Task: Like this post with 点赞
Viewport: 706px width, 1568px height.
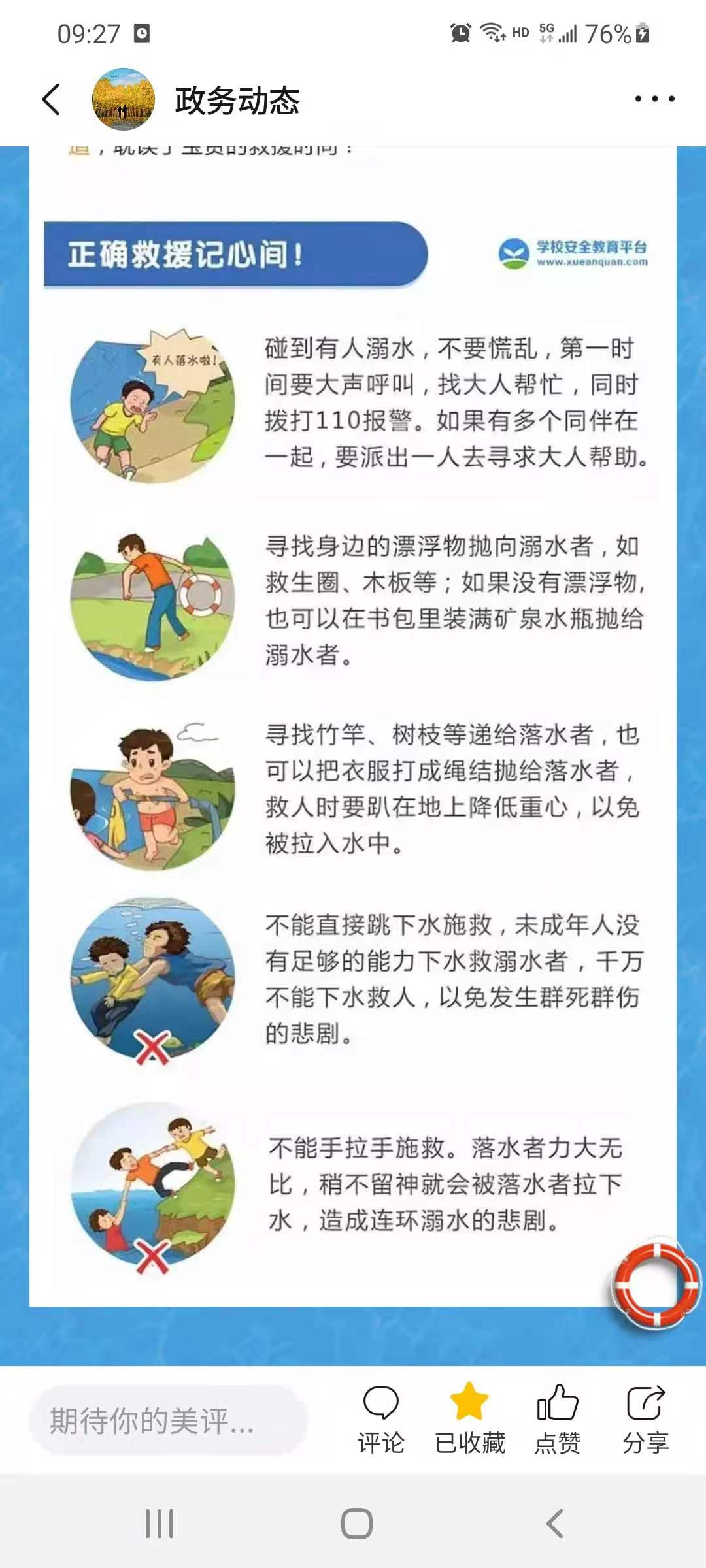Action: 558,1419
